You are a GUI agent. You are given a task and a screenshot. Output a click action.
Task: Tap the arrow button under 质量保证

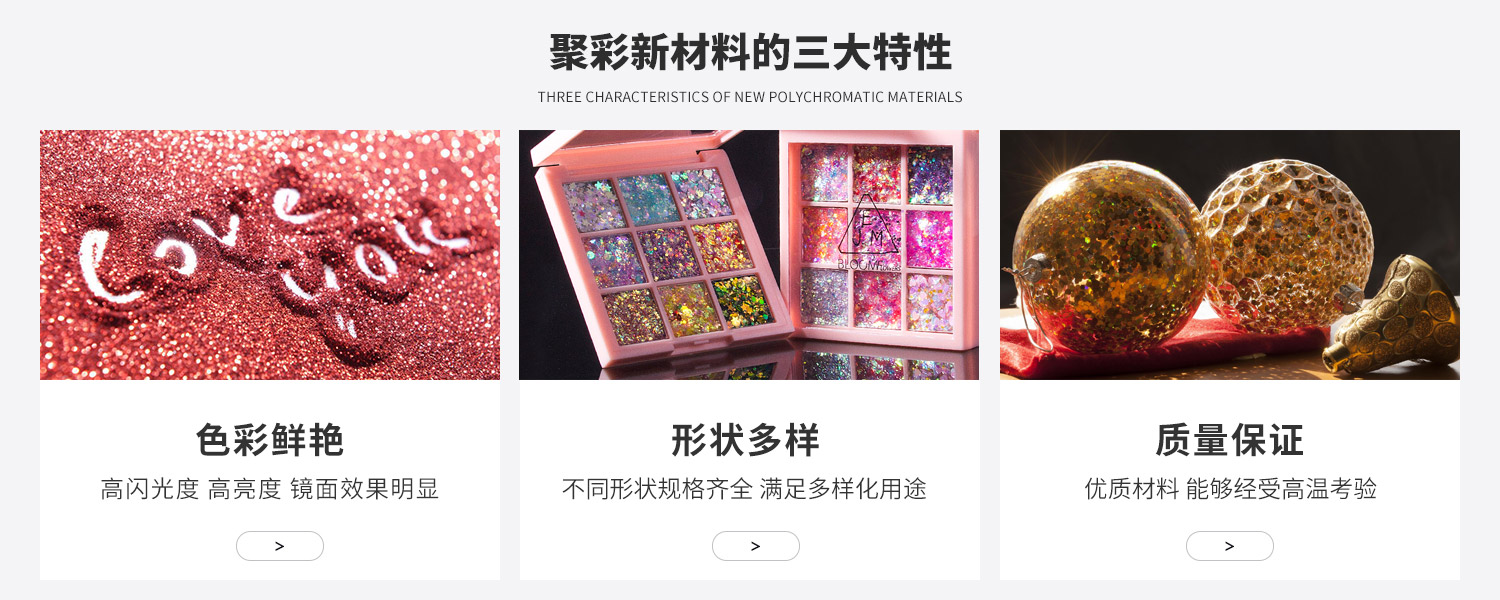pos(1230,546)
